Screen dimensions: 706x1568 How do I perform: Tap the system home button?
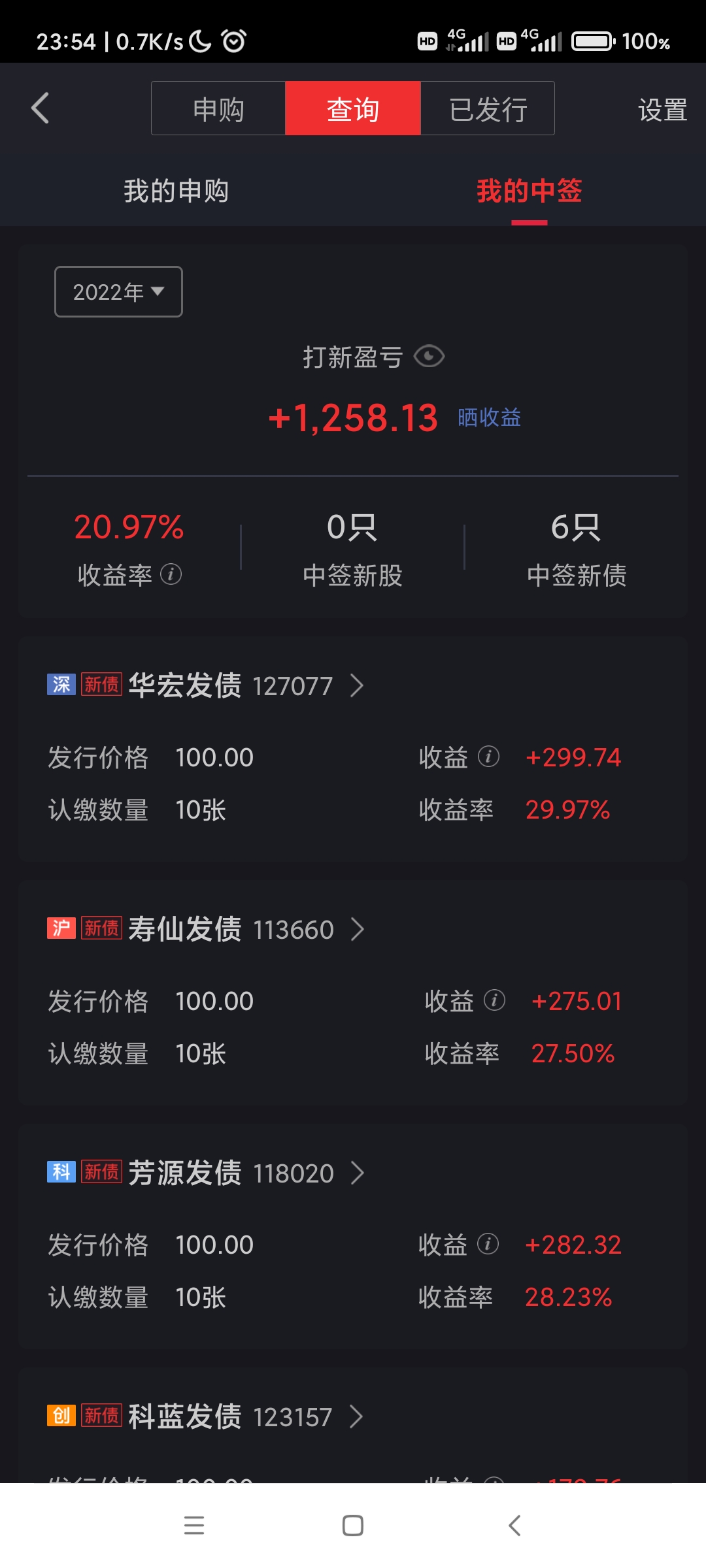point(353,1526)
